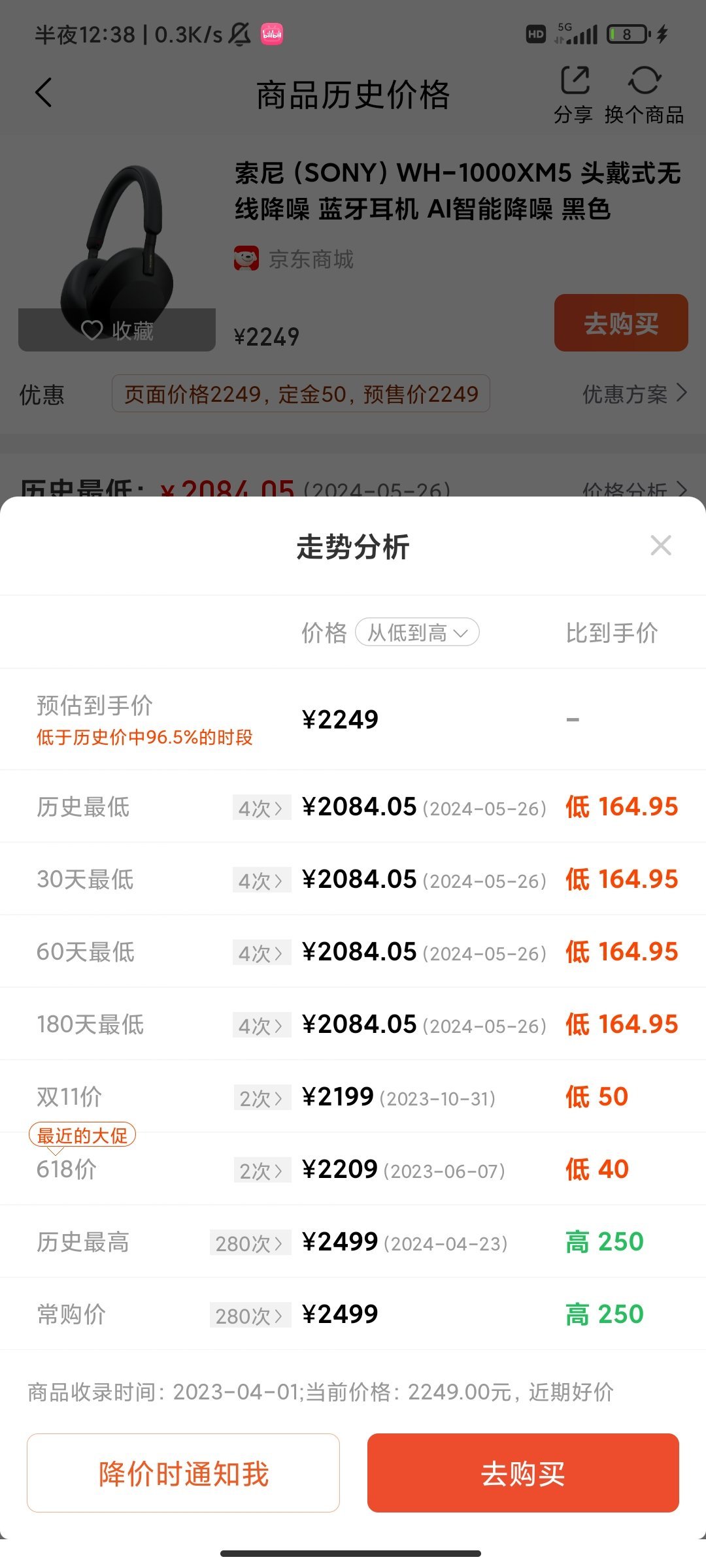Screen dimensions: 706x1568
Task: Expand 2次 details for 618价
Action: (x=261, y=1169)
